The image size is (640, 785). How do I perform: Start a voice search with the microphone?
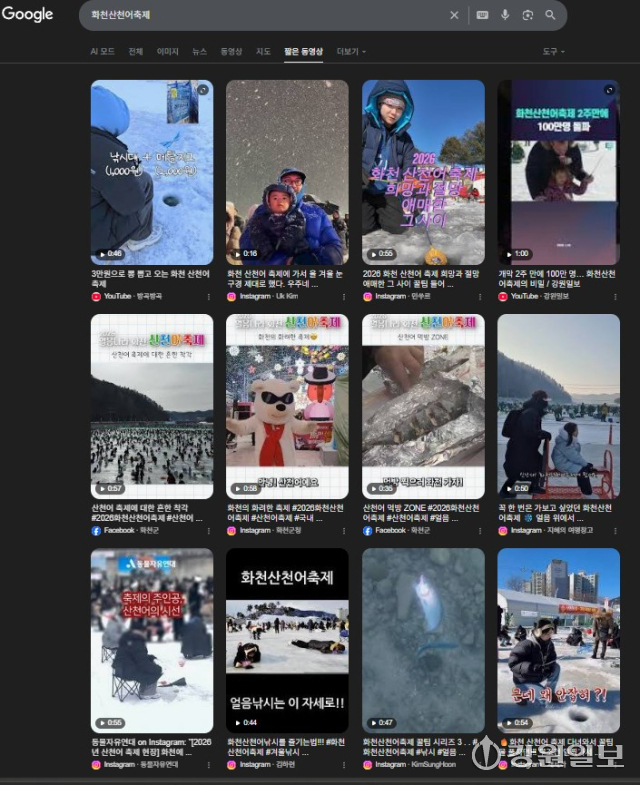tap(505, 15)
